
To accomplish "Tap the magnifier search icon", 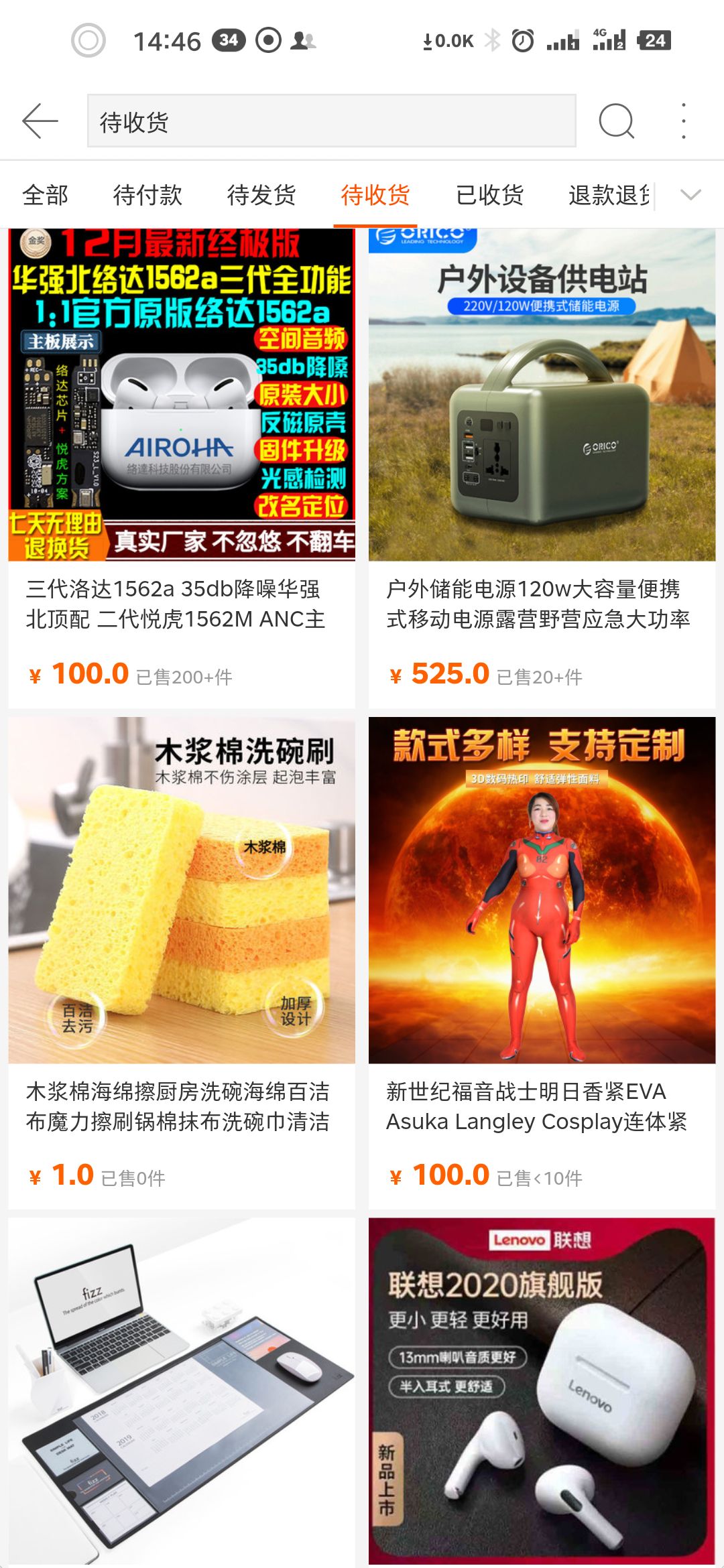I will coord(616,121).
